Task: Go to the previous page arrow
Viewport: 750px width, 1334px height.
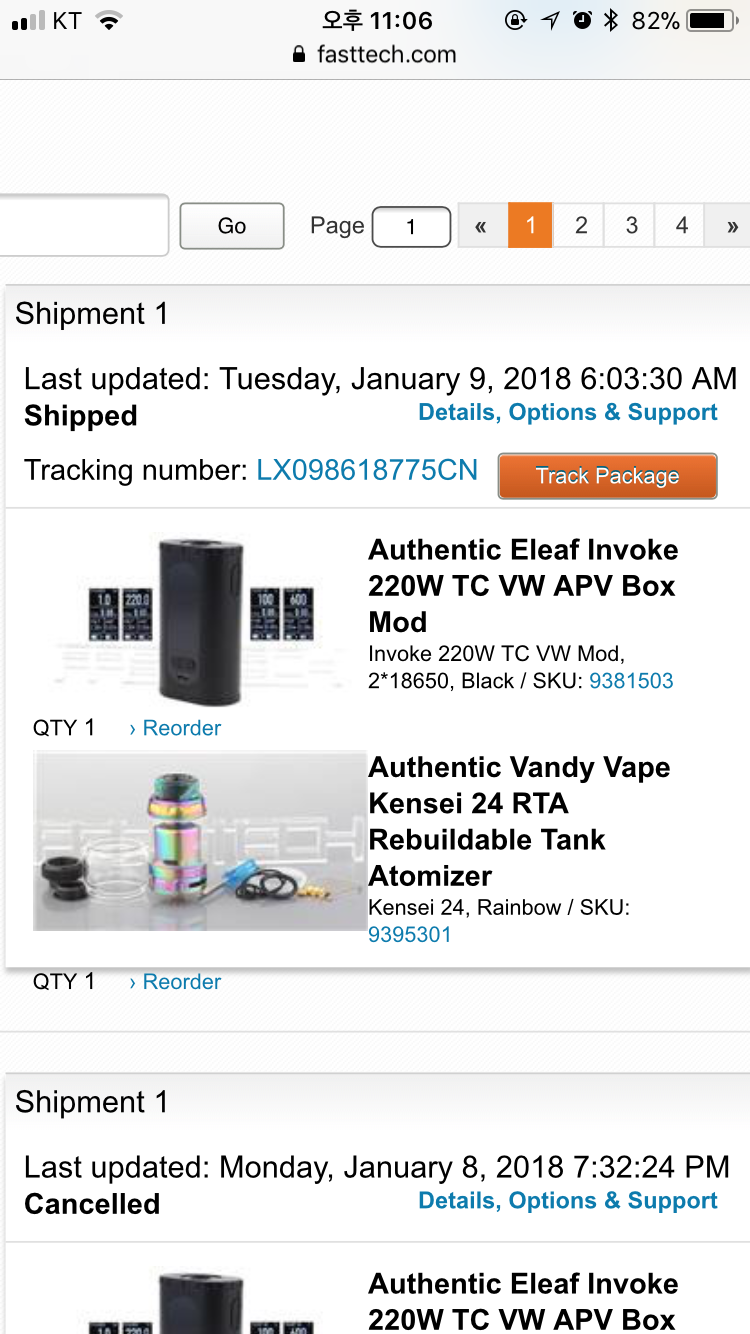Action: click(x=481, y=226)
